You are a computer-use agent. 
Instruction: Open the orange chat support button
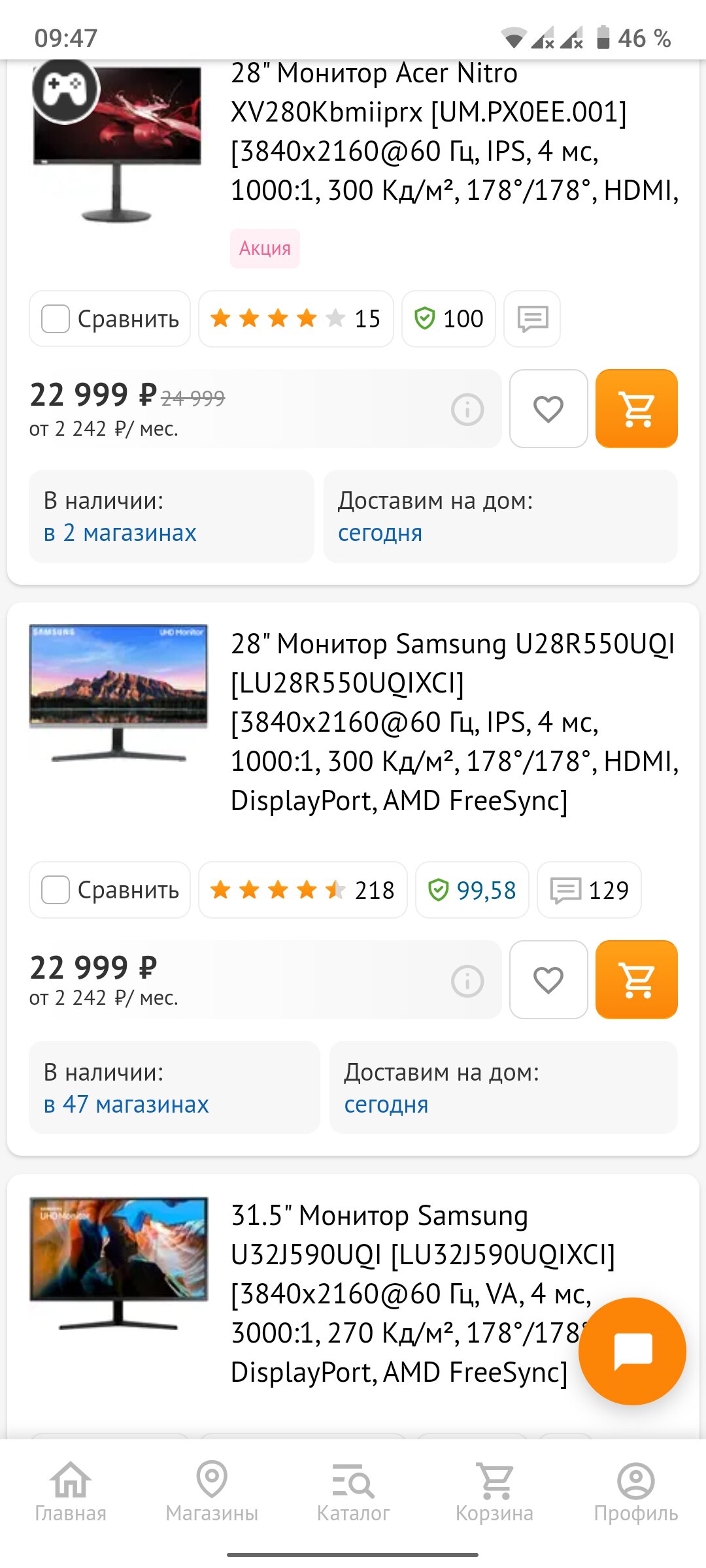point(632,1351)
